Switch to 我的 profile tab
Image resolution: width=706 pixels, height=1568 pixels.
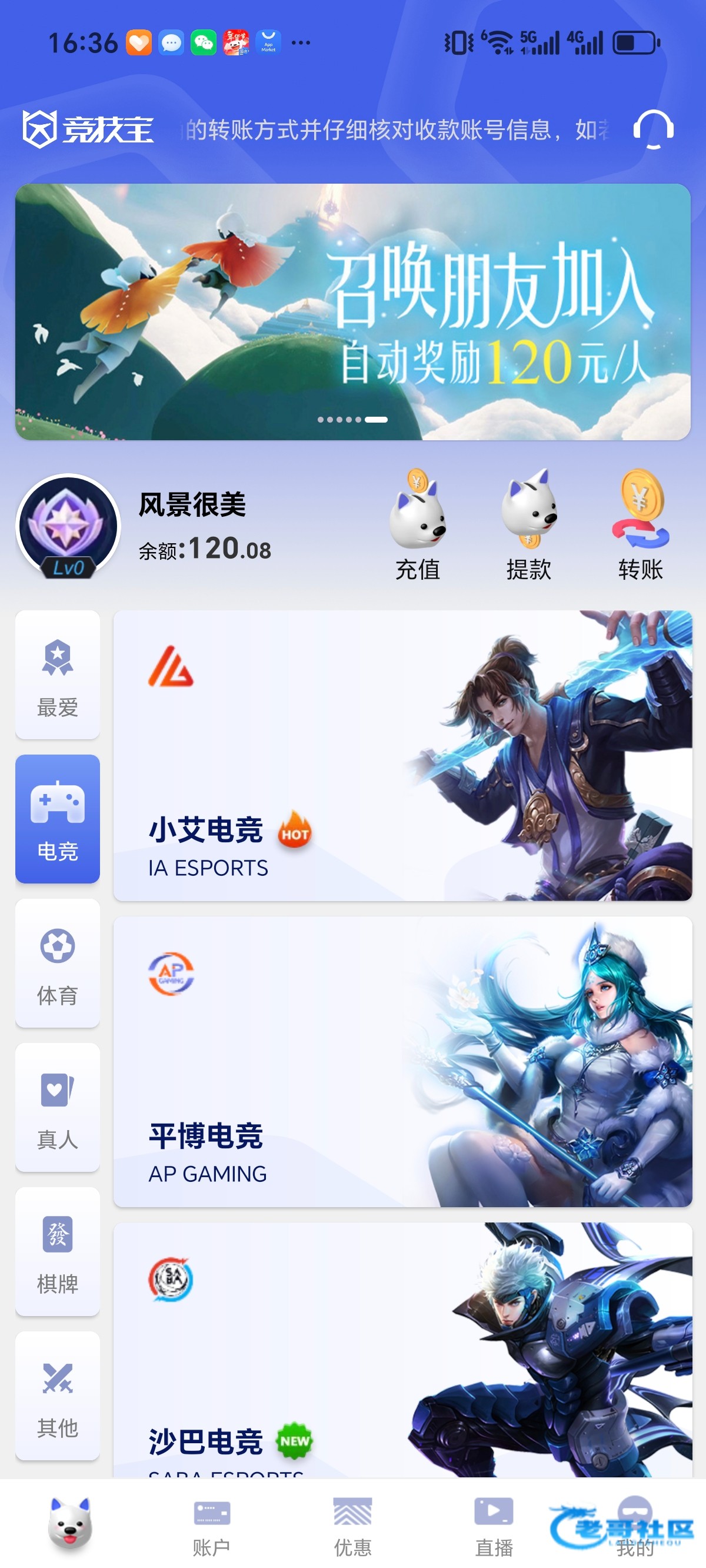tap(635, 1527)
